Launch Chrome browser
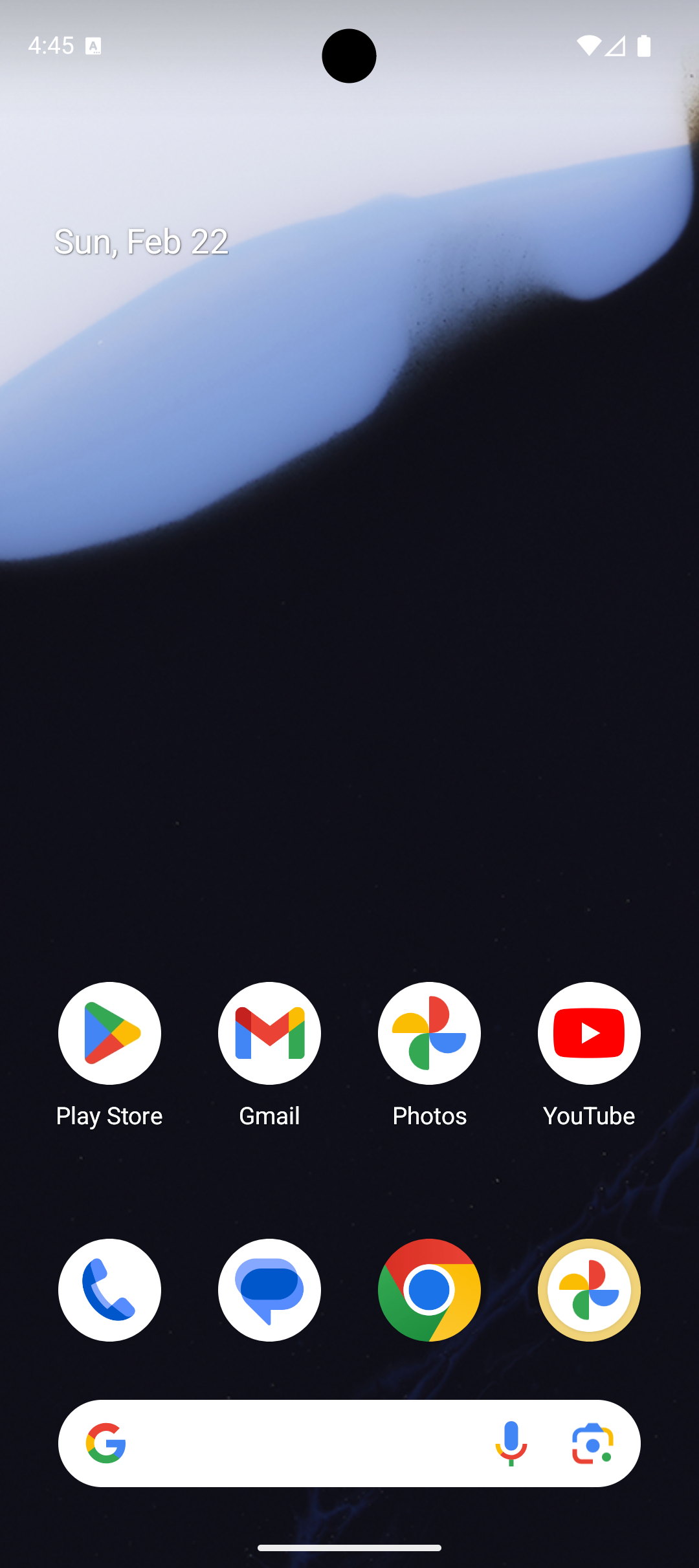 point(429,1290)
